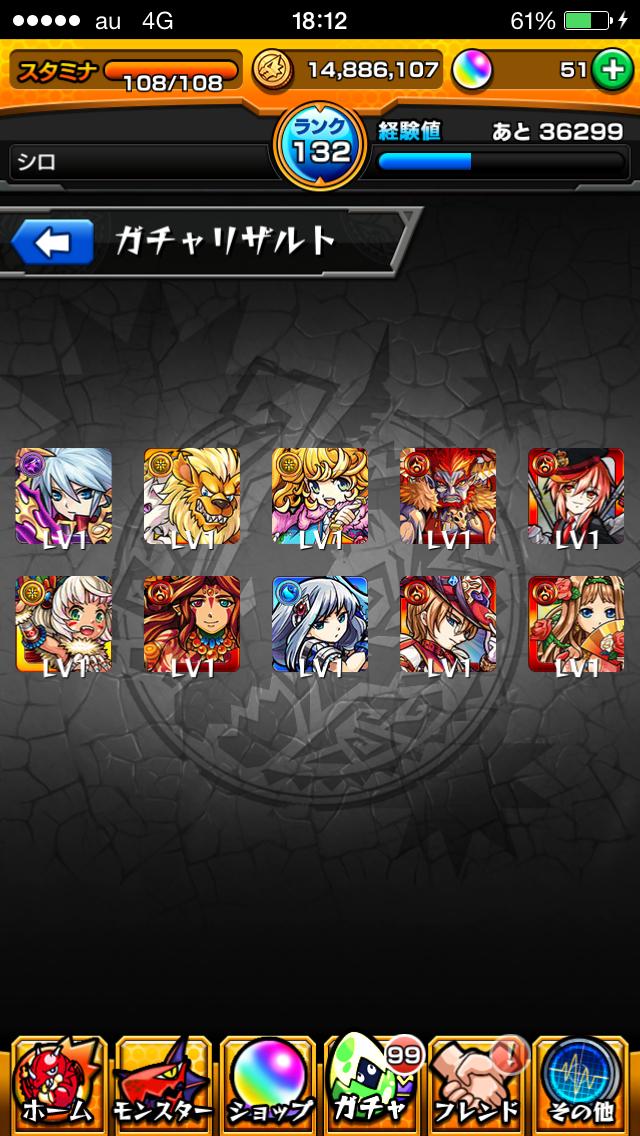Go back from the ガチャリザルト screen
The width and height of the screenshot is (640, 1136).
[52, 241]
